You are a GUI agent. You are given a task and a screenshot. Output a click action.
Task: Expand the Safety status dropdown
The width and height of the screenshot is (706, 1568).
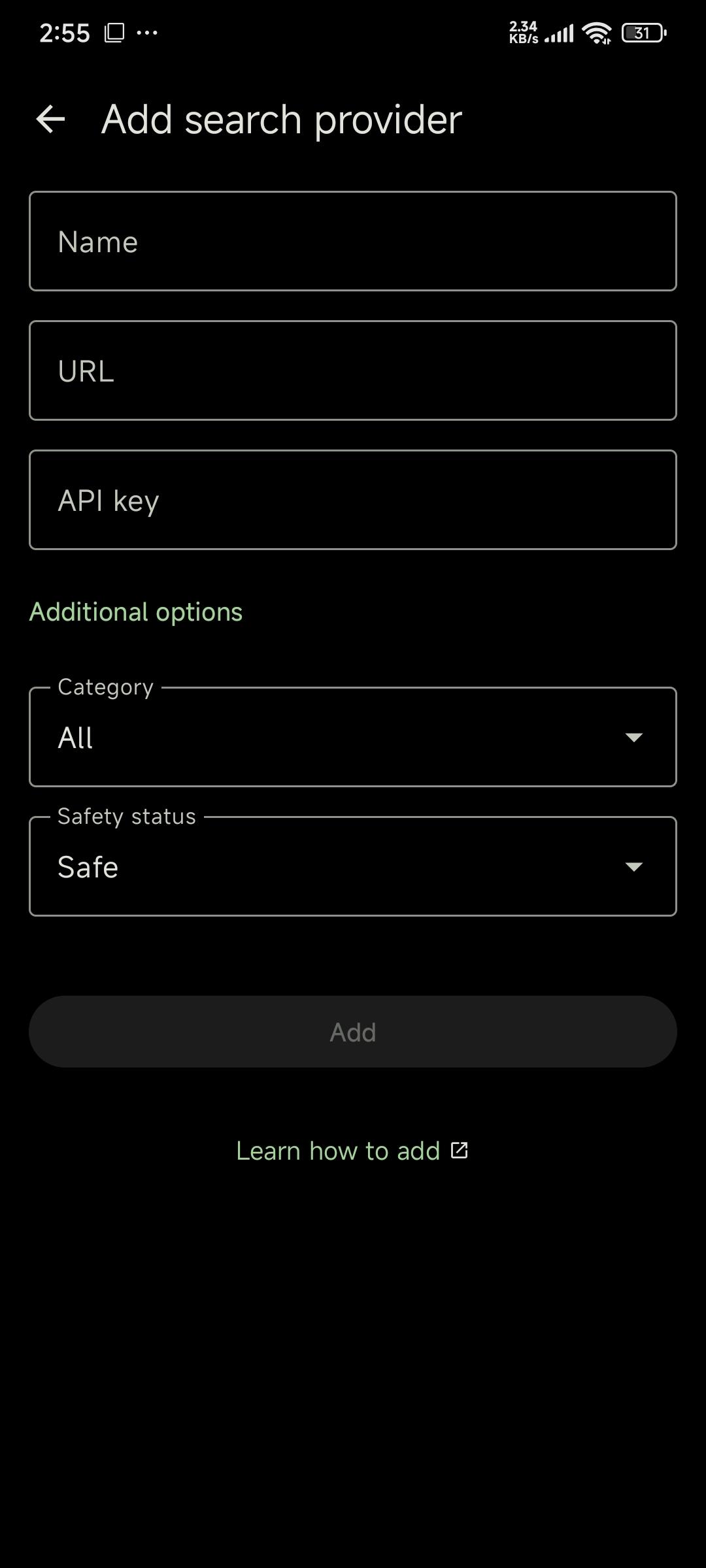tap(353, 866)
